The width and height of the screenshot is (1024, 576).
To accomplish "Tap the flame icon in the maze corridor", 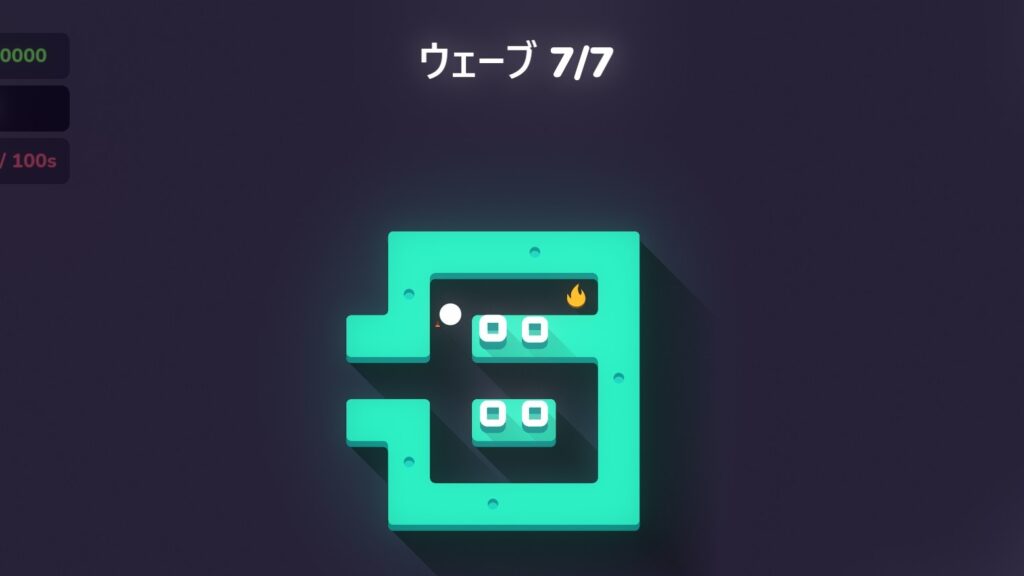I will (x=576, y=295).
